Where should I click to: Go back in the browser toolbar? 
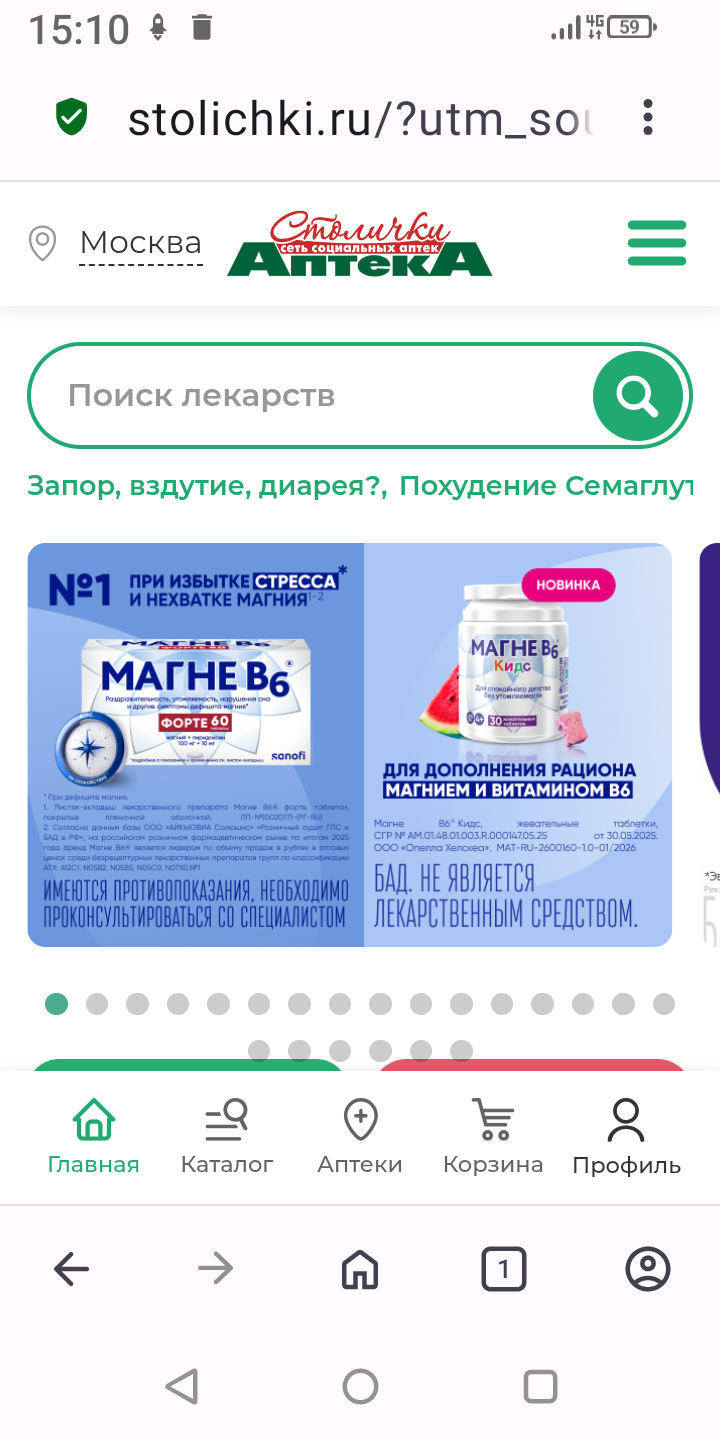click(x=72, y=1270)
